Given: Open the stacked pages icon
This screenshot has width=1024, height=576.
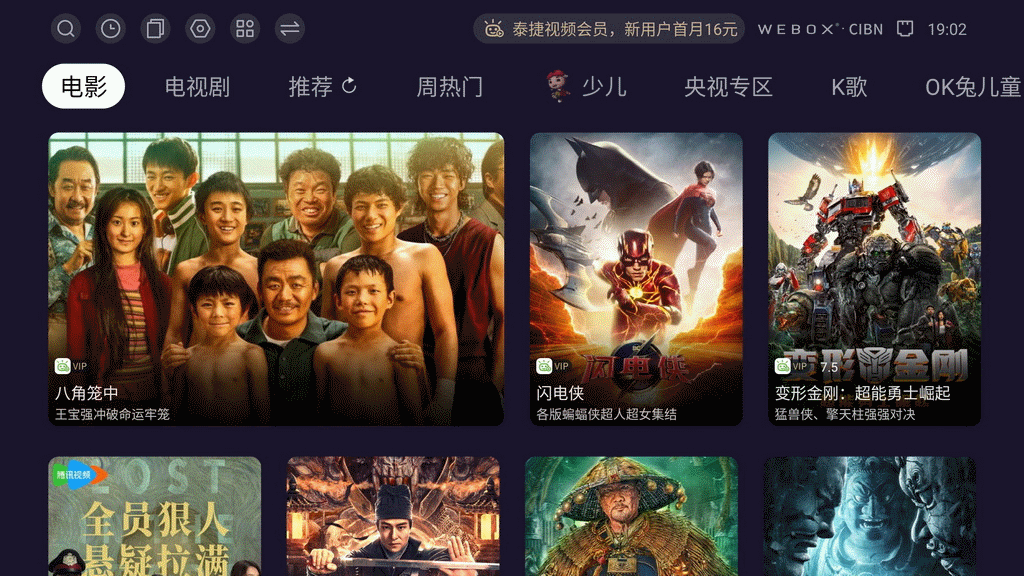Looking at the screenshot, I should coord(155,28).
